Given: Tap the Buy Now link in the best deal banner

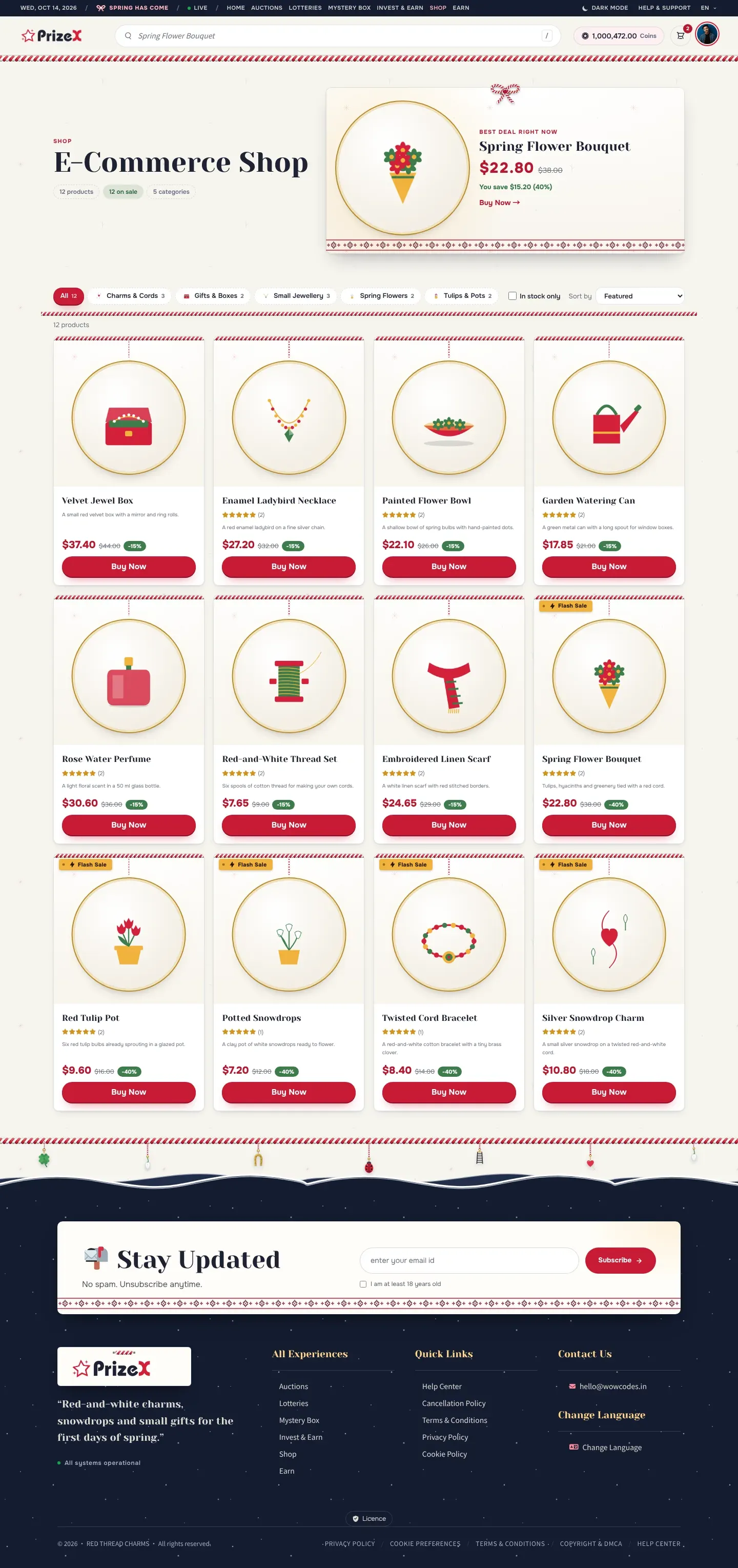Looking at the screenshot, I should point(499,203).
